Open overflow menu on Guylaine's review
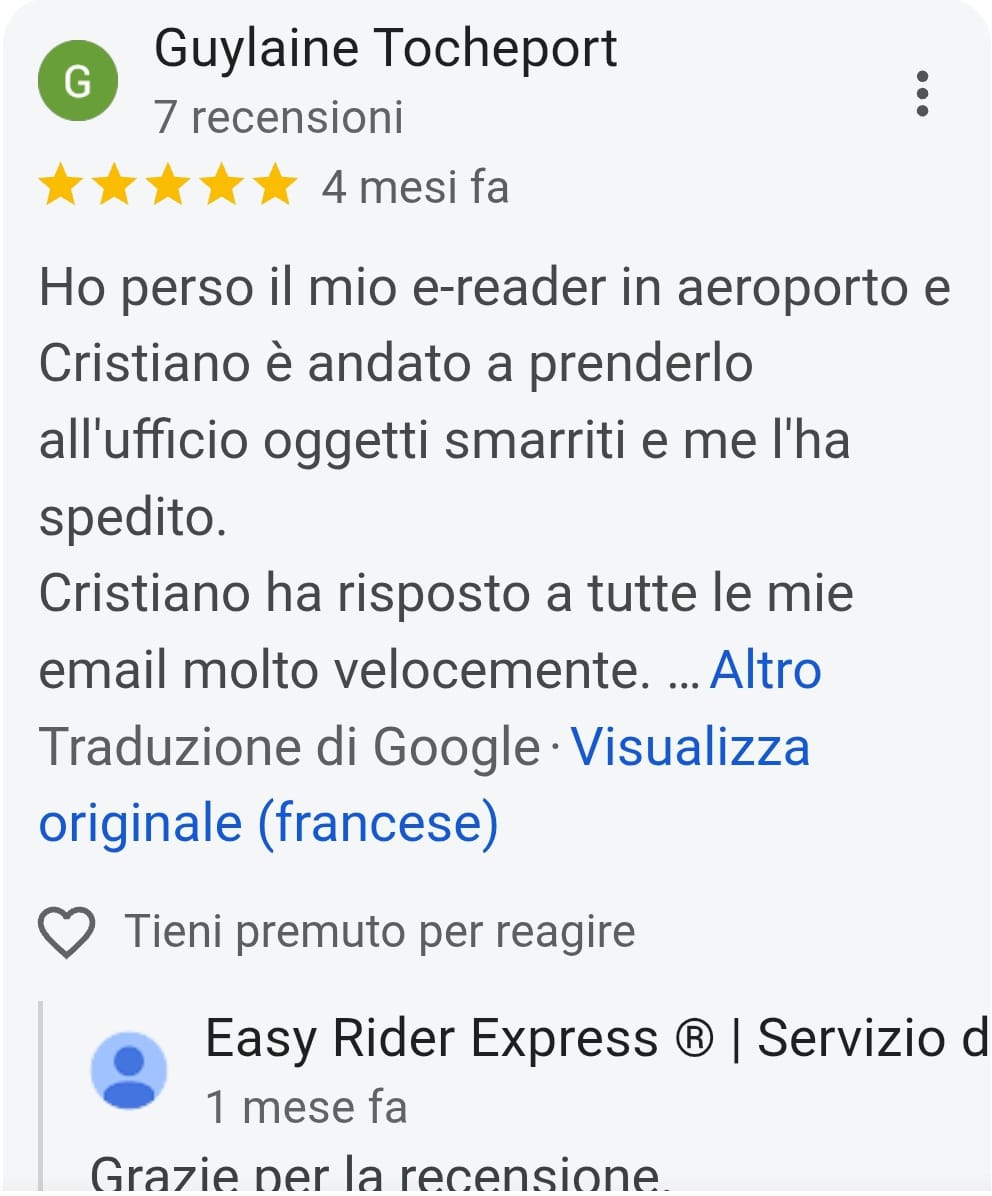992x1196 pixels. [x=922, y=93]
